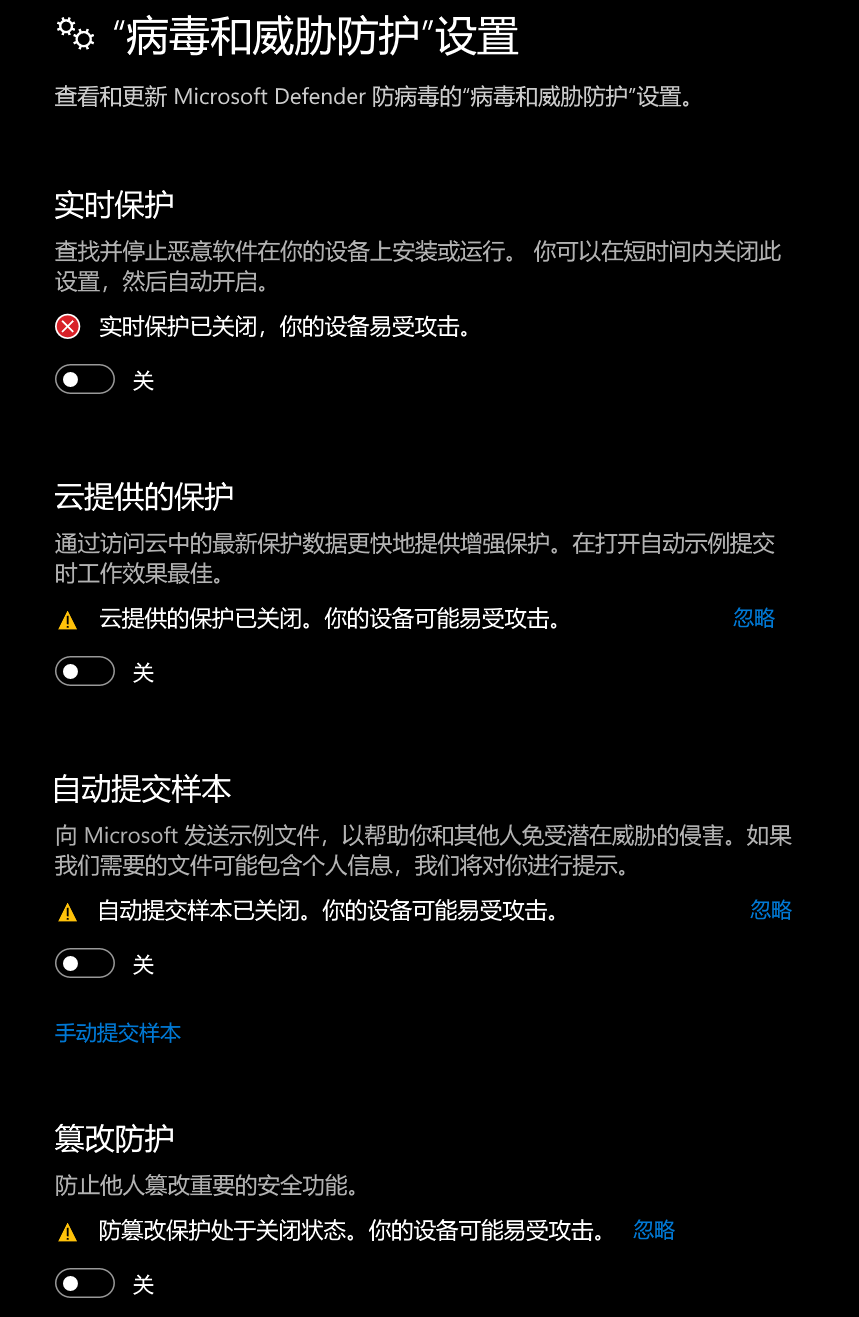Click the yellow warning triangle for 云提供的保护
This screenshot has height=1317, width=859.
coord(67,620)
